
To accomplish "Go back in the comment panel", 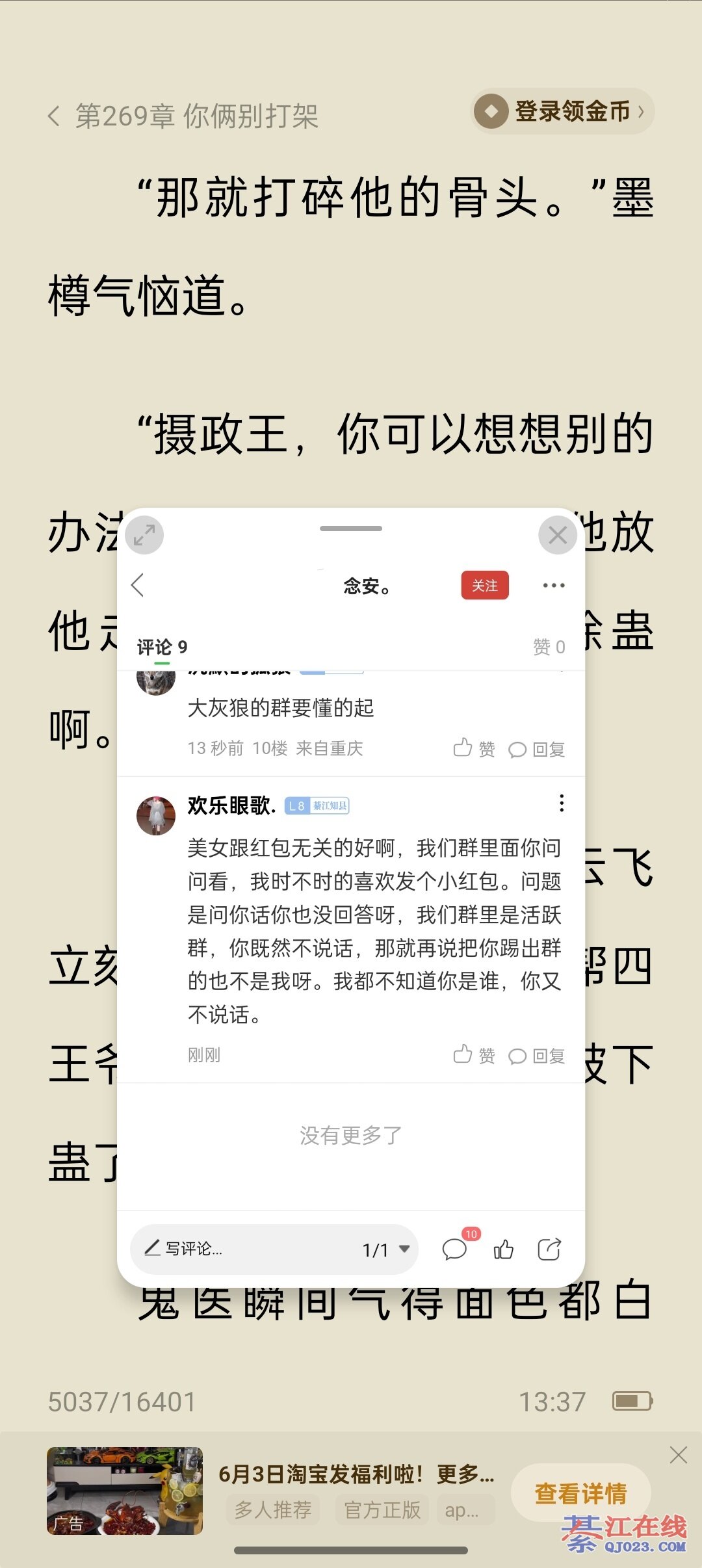I will pos(138,585).
